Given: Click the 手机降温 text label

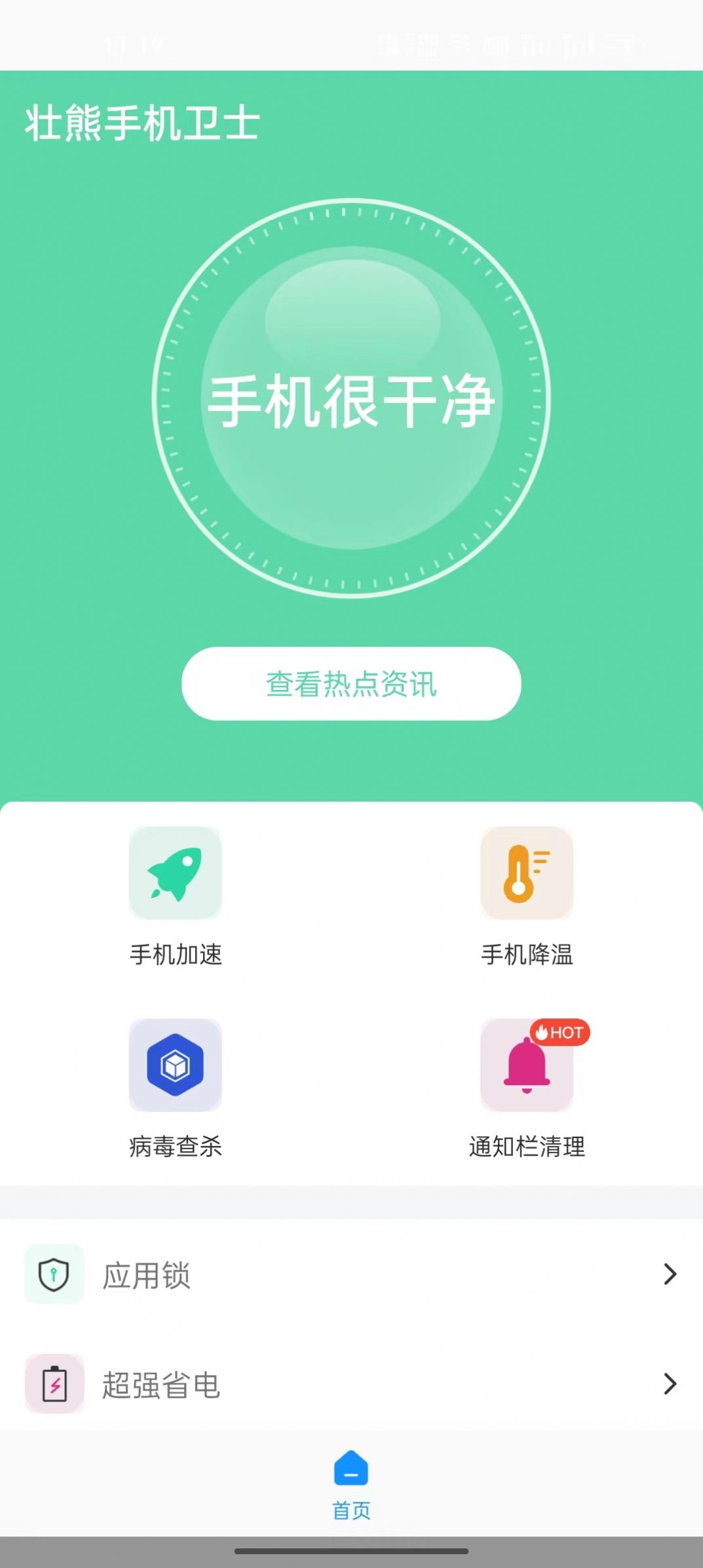Looking at the screenshot, I should [527, 957].
